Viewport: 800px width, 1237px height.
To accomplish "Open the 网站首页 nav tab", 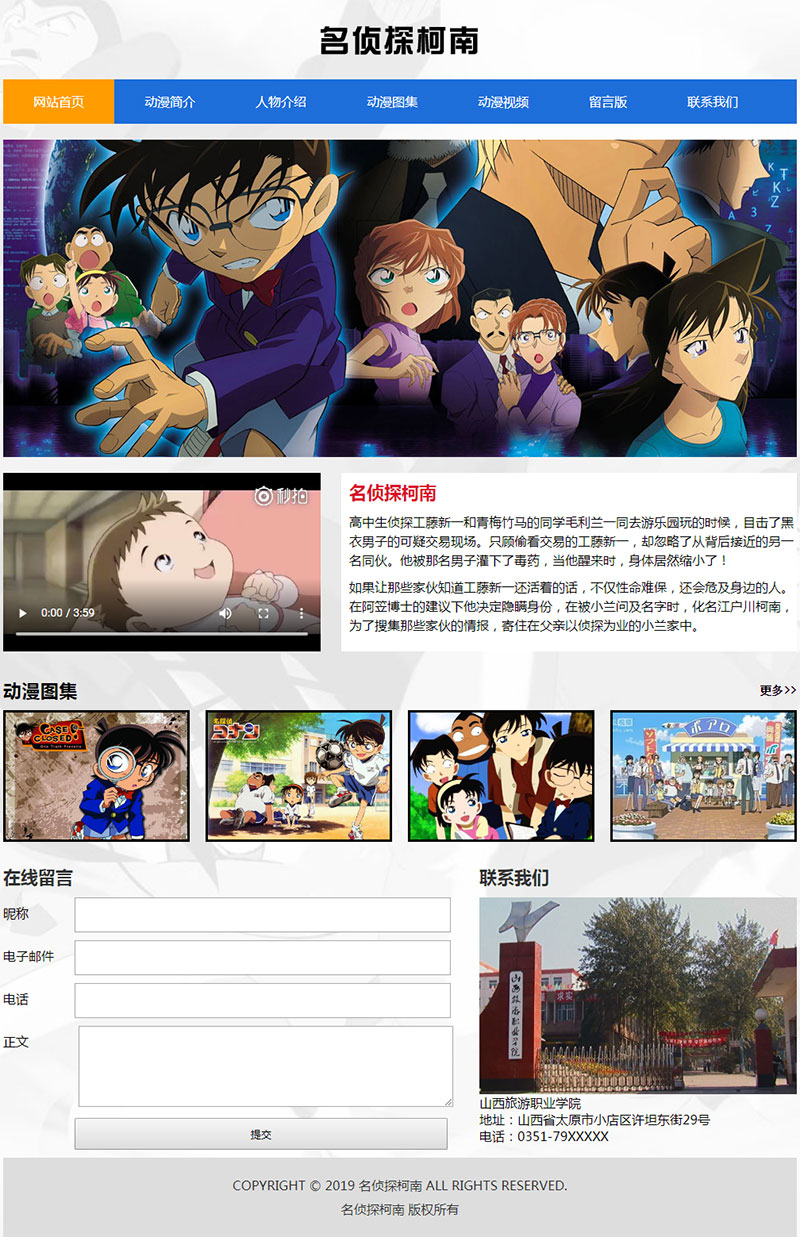I will pyautogui.click(x=59, y=102).
